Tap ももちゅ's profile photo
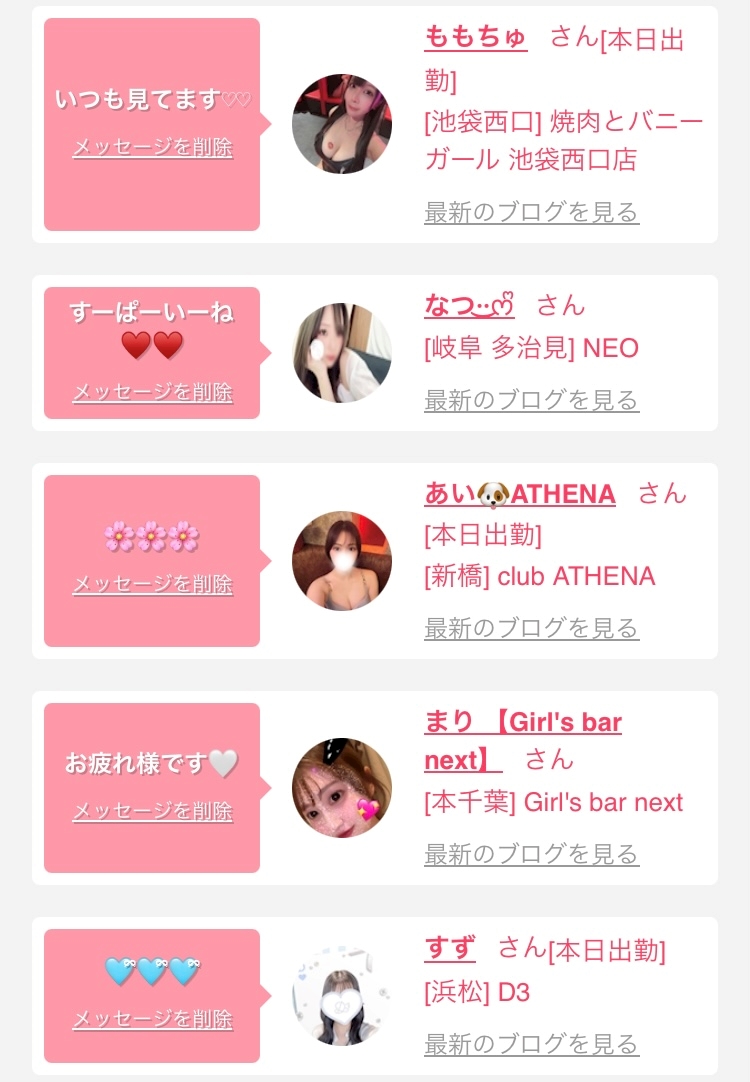Image resolution: width=750 pixels, height=1082 pixels. pos(342,124)
